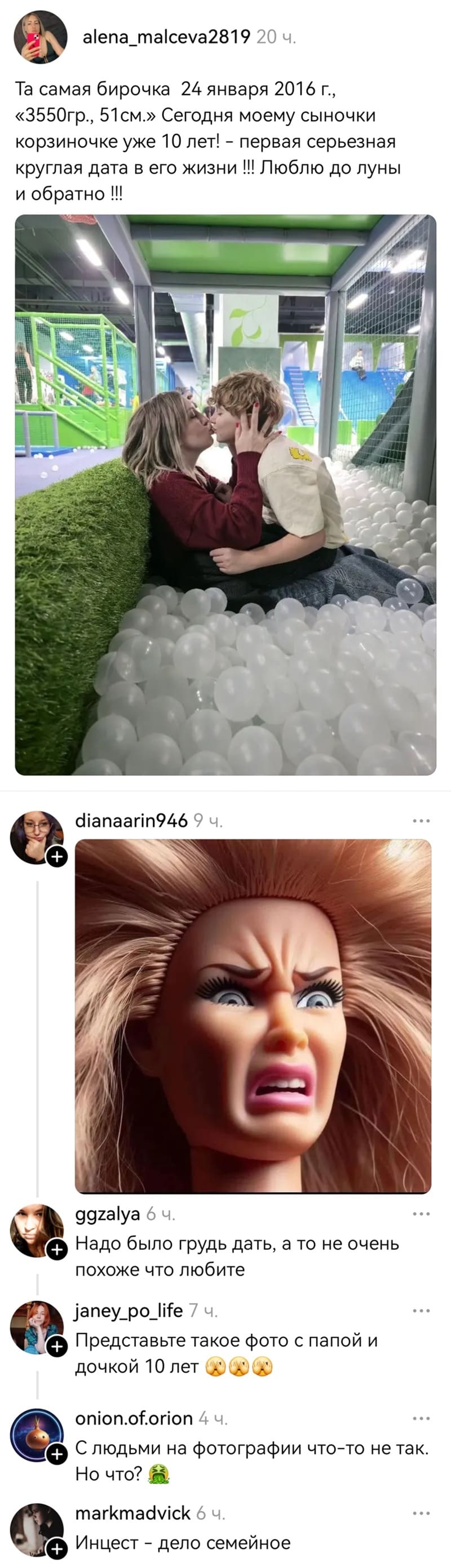View the post photo in the ball pit
Image resolution: width=451 pixels, height=1568 pixels.
(x=225, y=495)
